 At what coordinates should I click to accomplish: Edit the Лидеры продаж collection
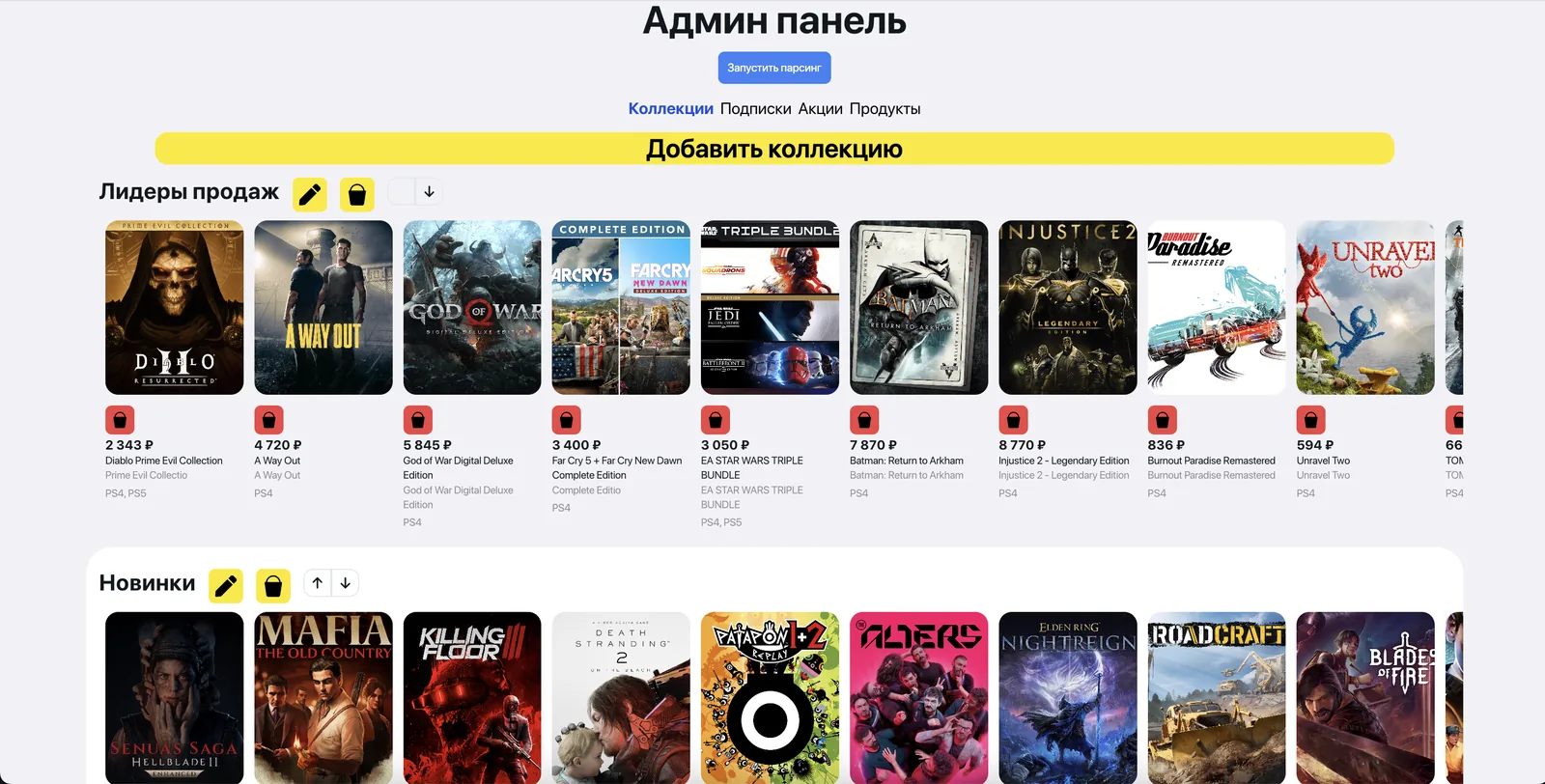(310, 195)
